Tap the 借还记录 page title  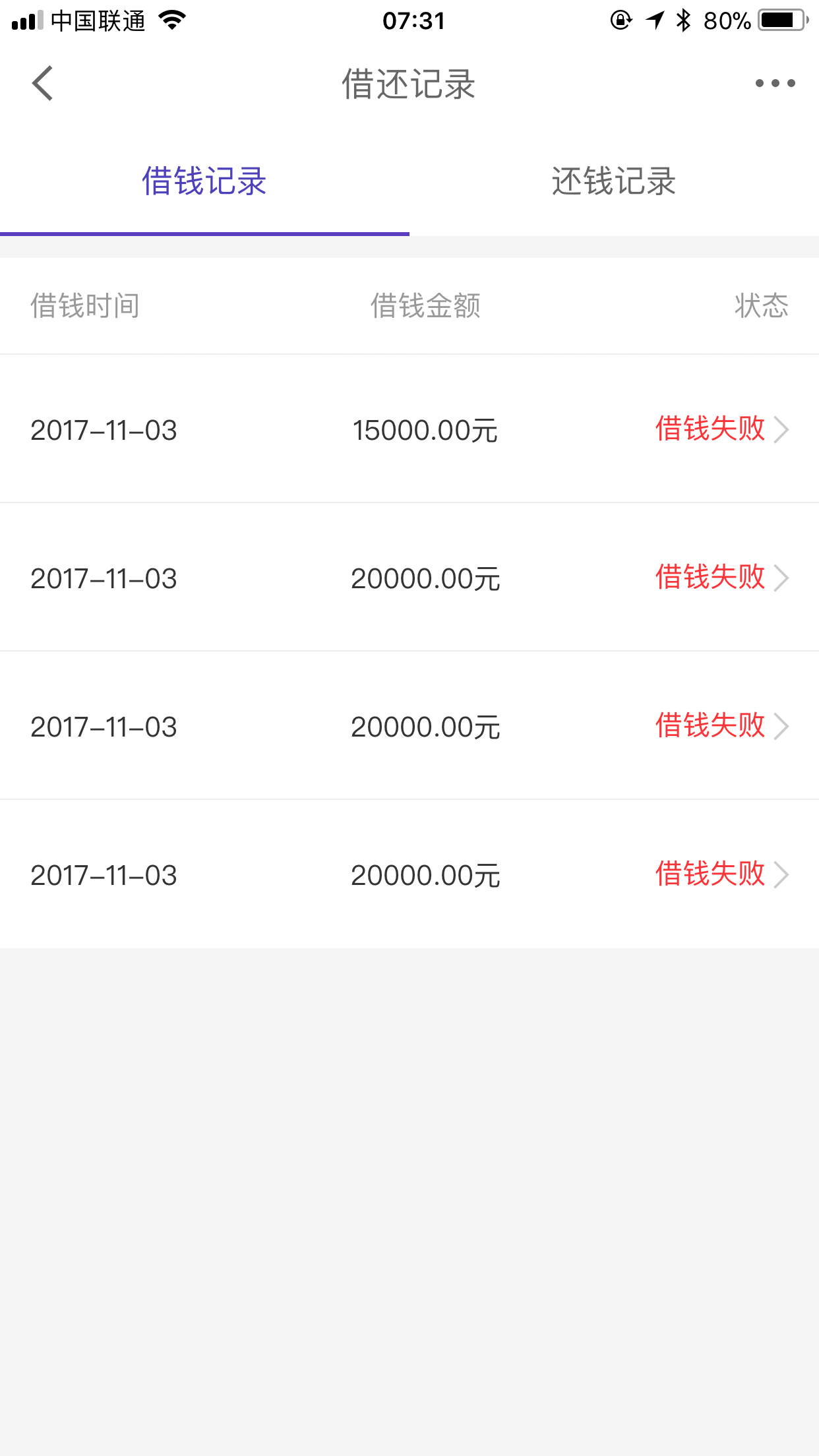[409, 84]
